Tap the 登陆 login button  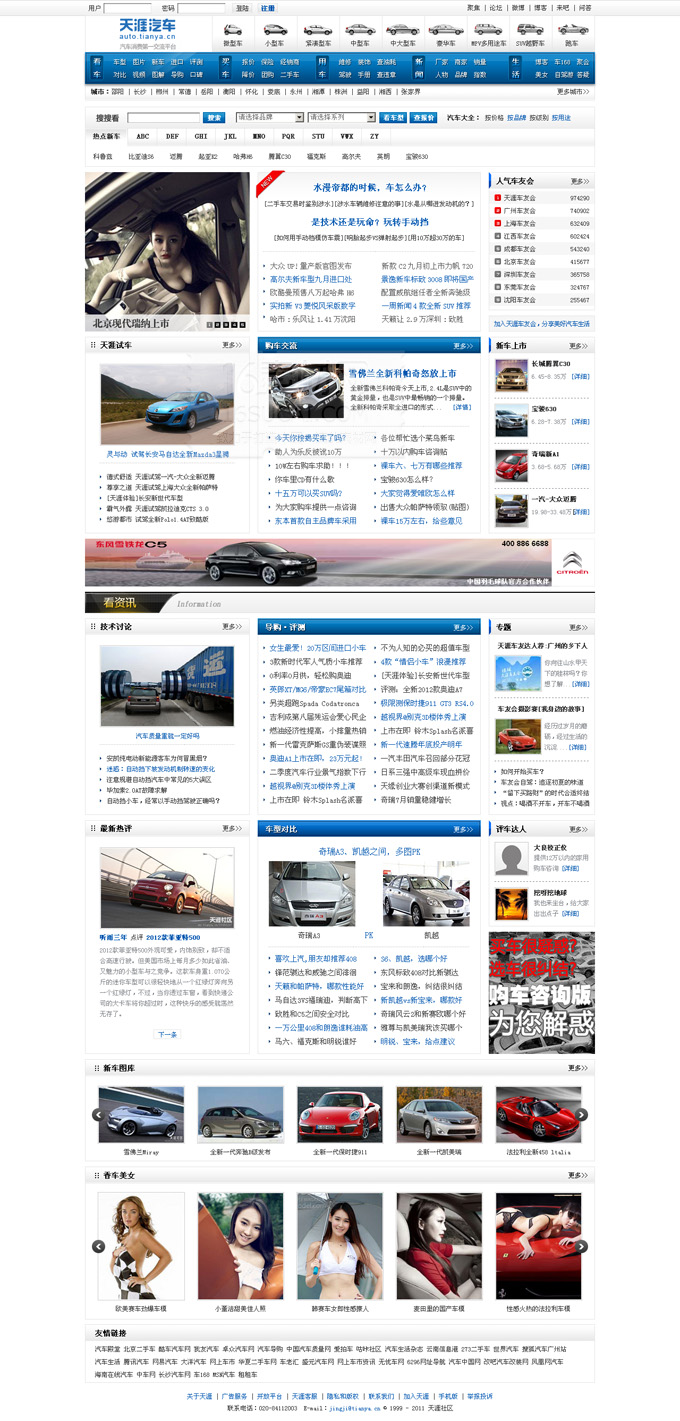[242, 7]
